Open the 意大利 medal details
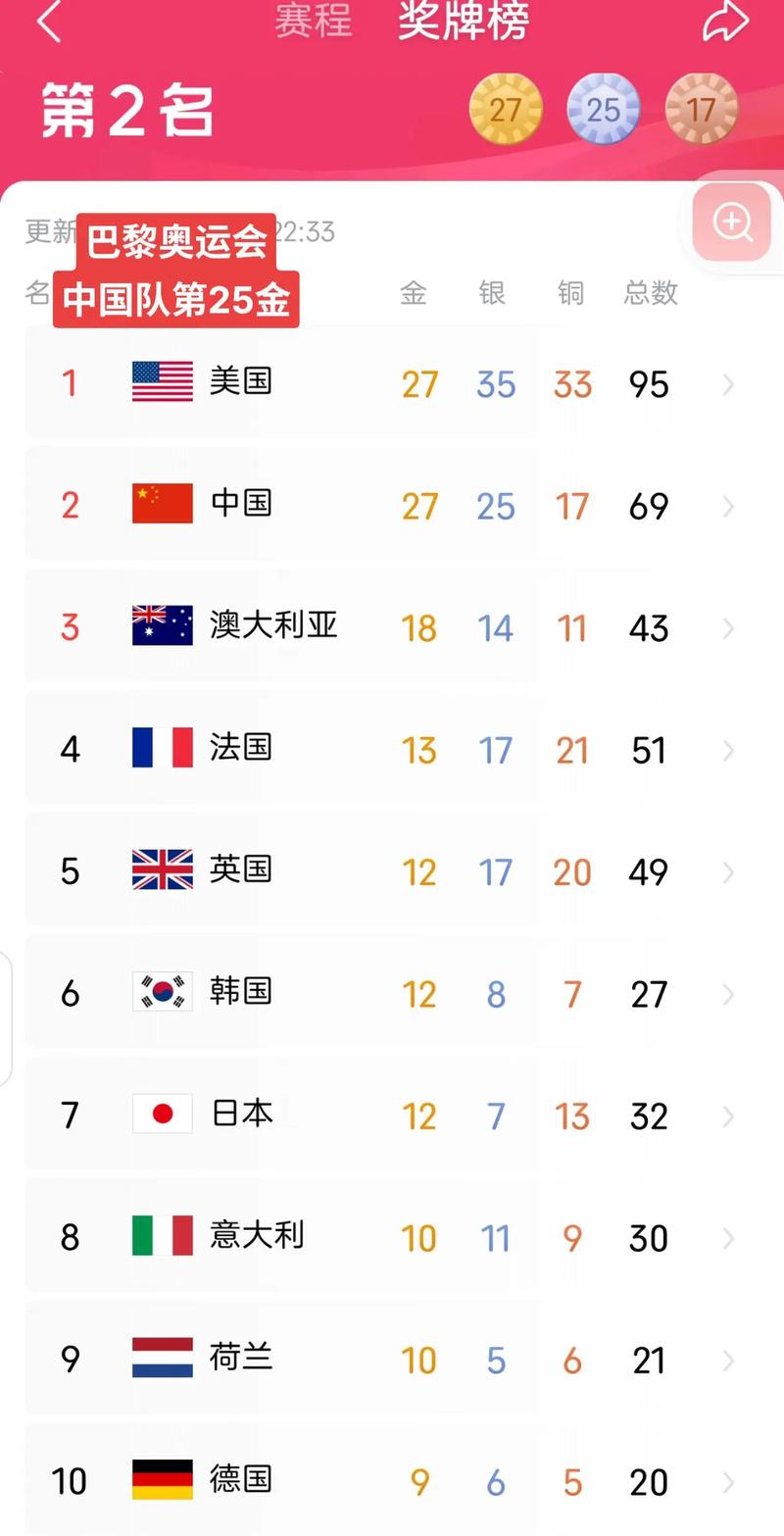The height and width of the screenshot is (1536, 784). coord(392,1237)
